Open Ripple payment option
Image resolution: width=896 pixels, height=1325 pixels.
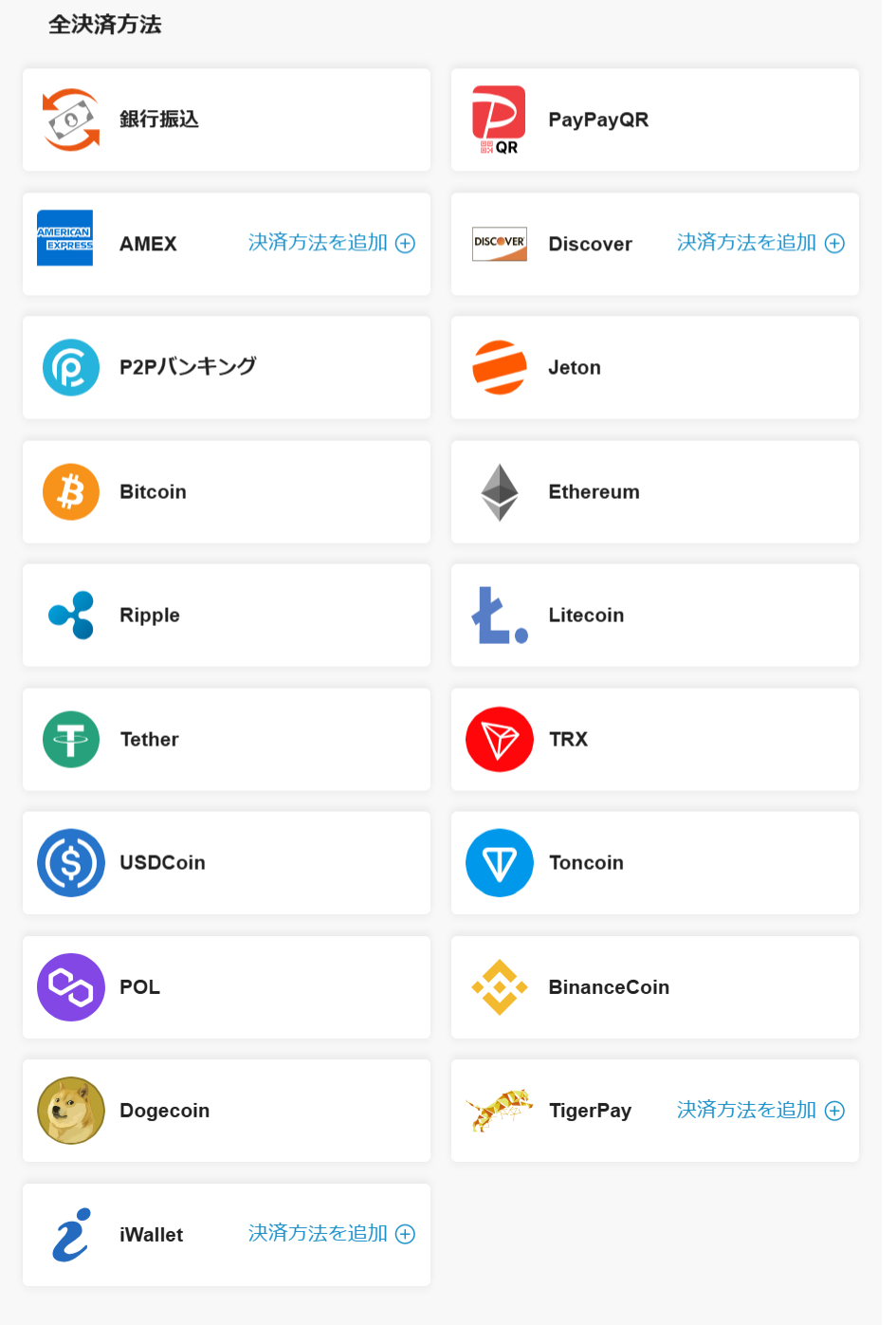coord(226,615)
